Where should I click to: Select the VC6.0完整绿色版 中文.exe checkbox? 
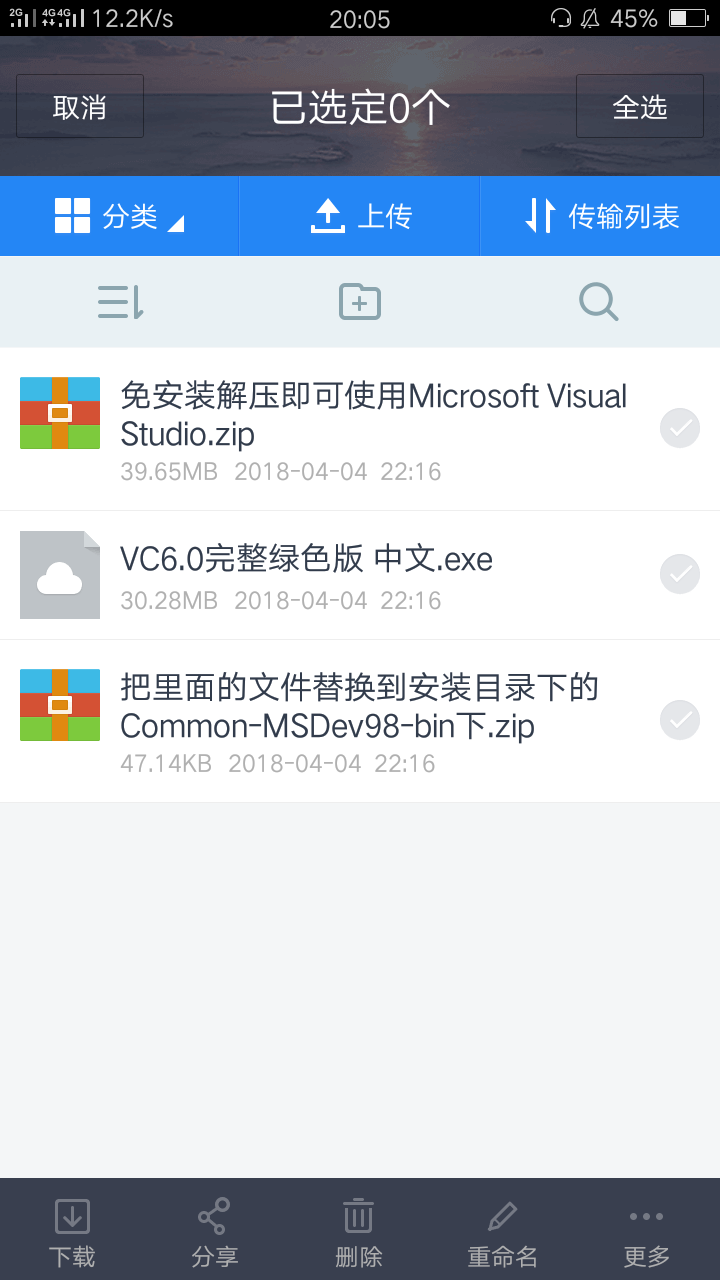pos(680,574)
